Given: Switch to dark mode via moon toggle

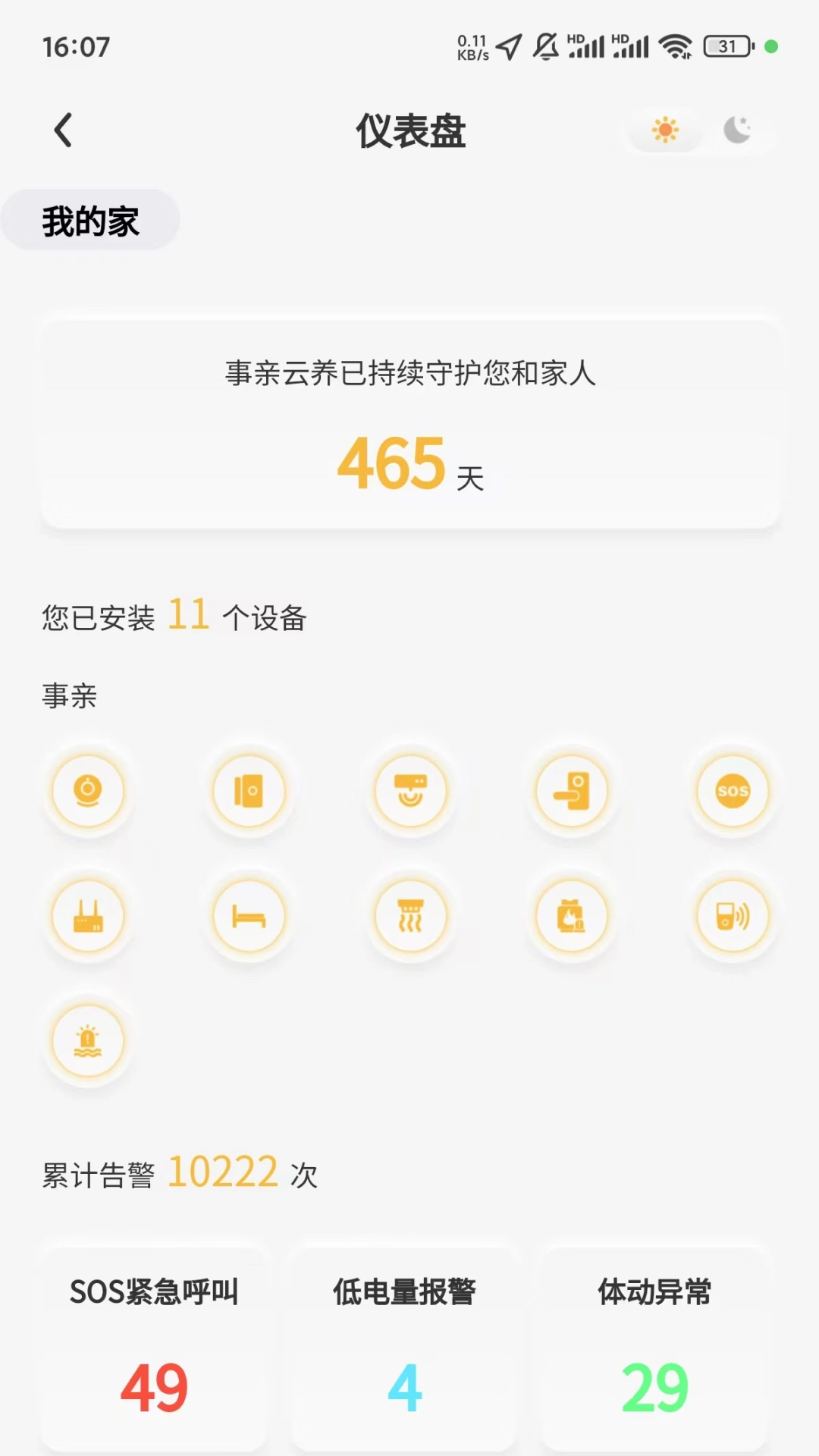Looking at the screenshot, I should pos(736,130).
